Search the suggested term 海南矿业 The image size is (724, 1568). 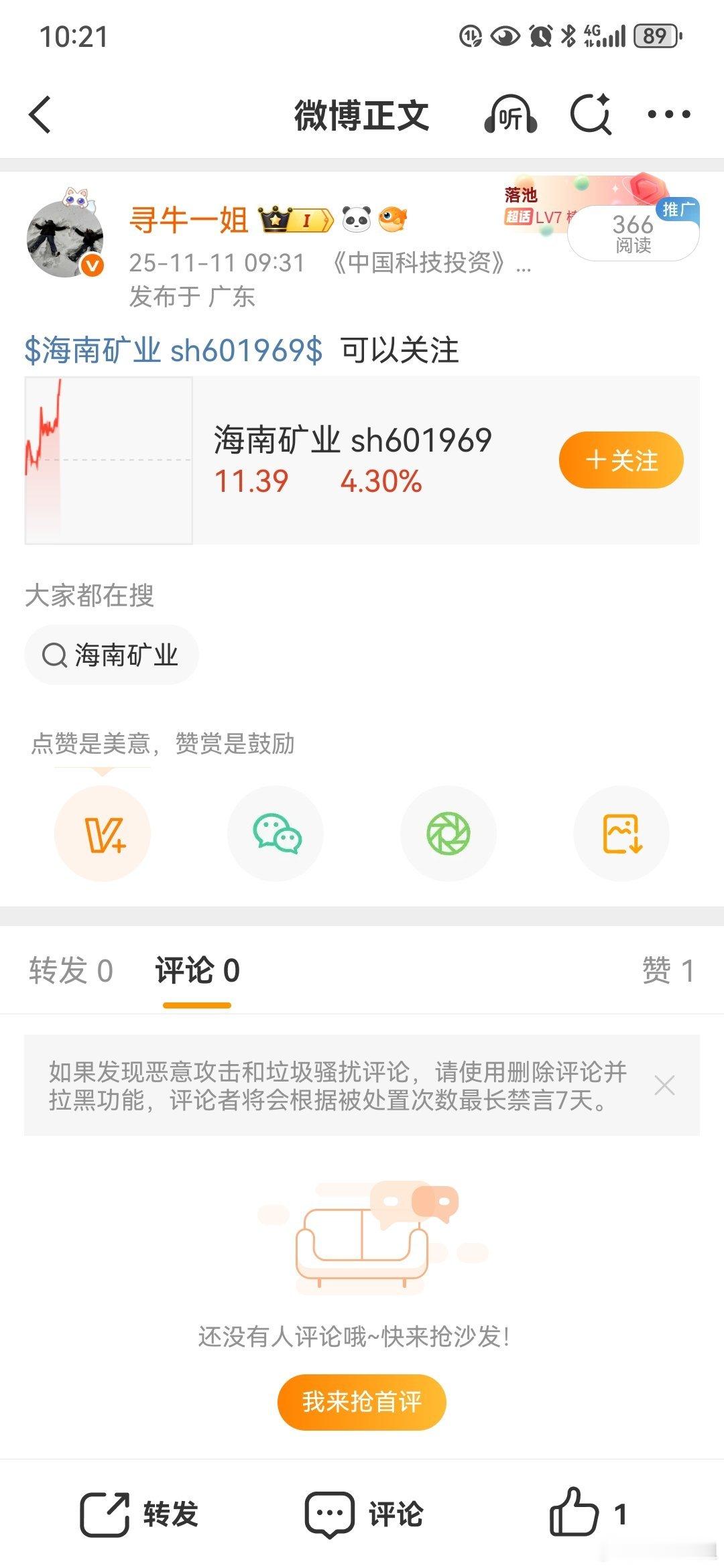pos(111,655)
